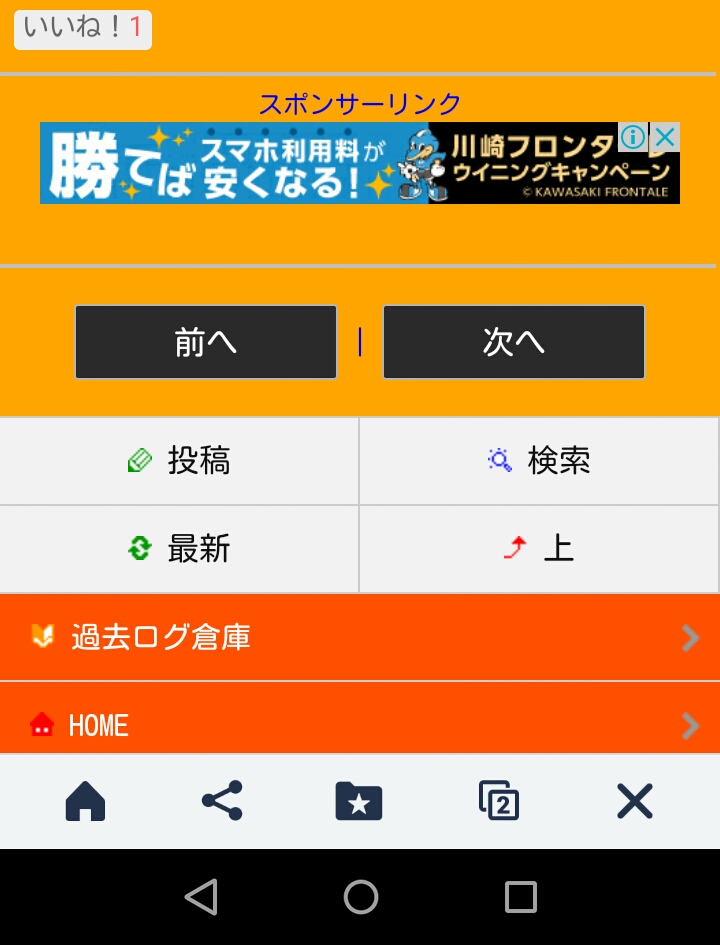Open the ad info icon
Screen dimensions: 720x945
(x=633, y=137)
